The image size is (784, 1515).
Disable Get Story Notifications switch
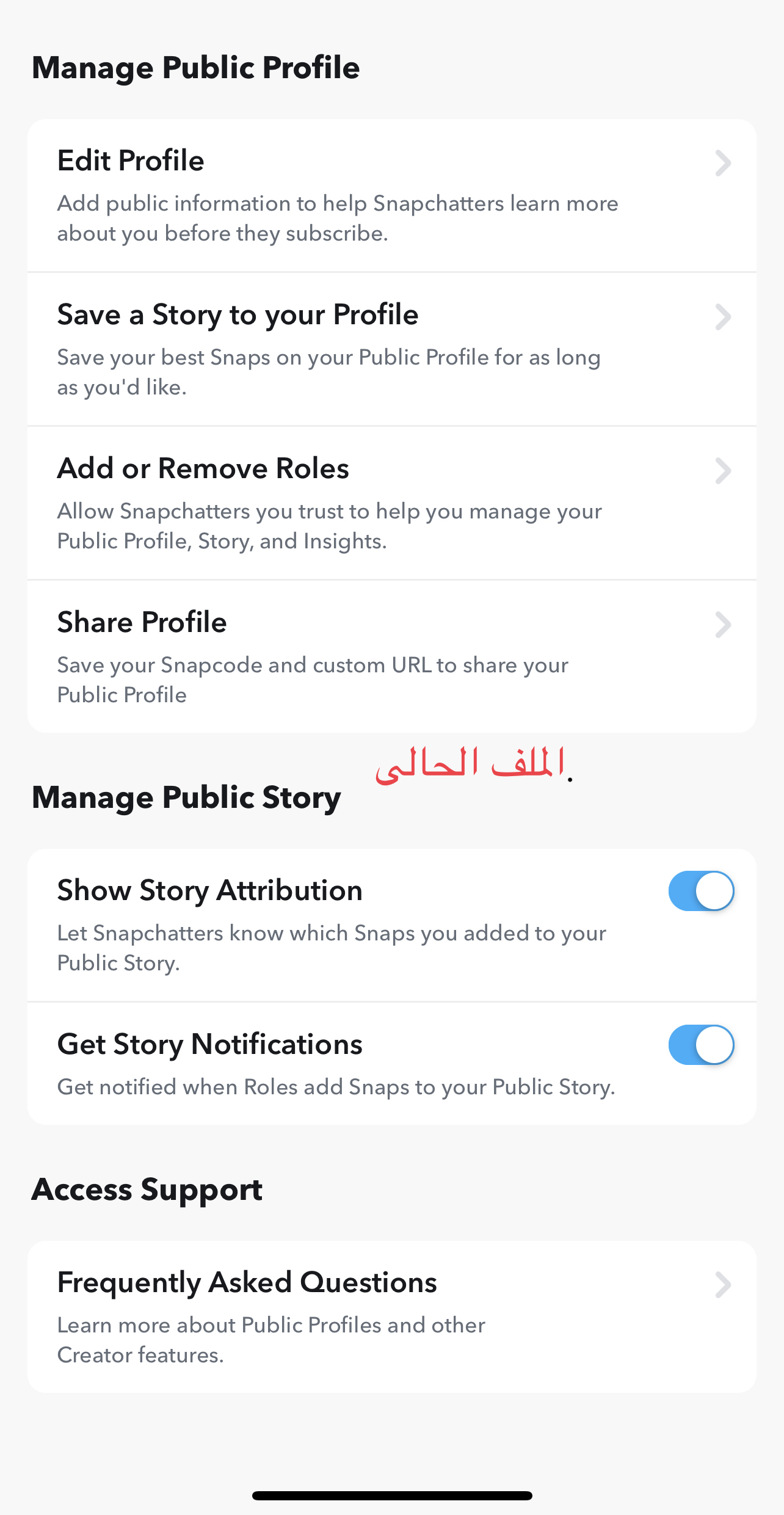coord(701,1045)
